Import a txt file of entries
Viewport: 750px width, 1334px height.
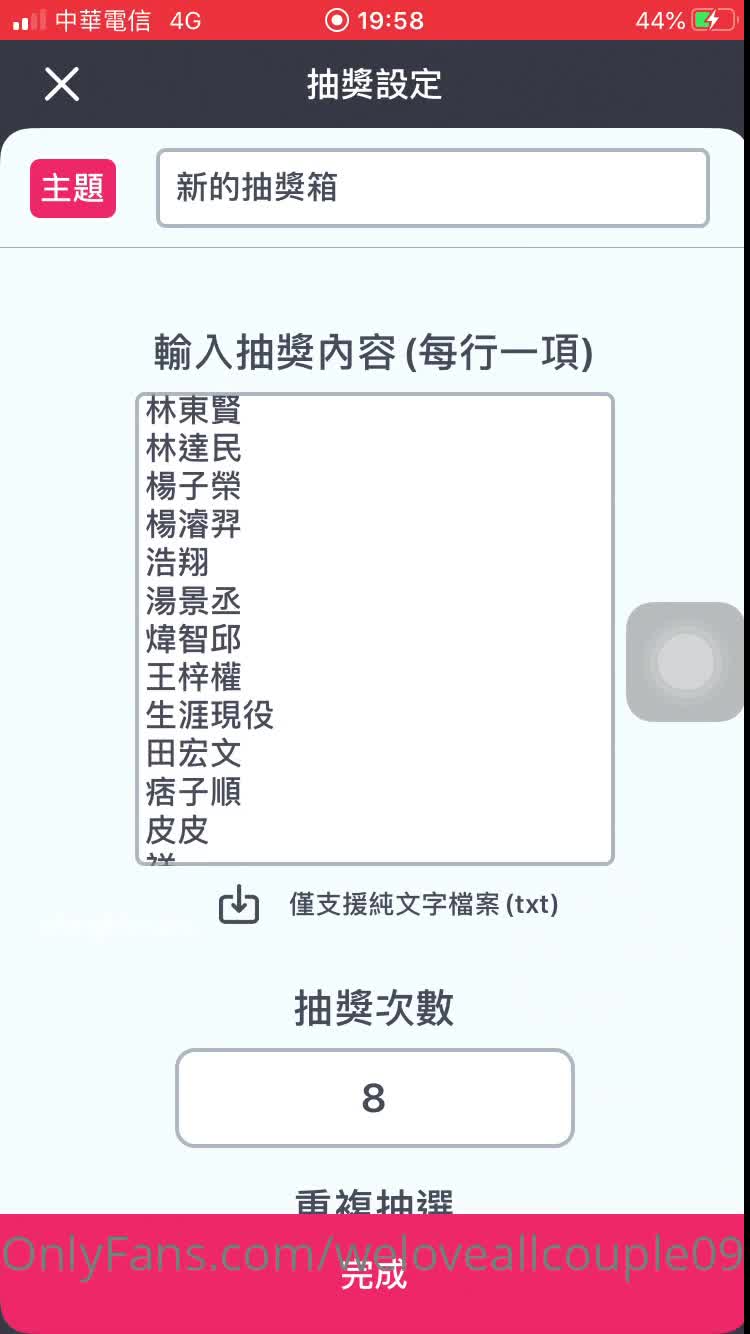pyautogui.click(x=239, y=905)
